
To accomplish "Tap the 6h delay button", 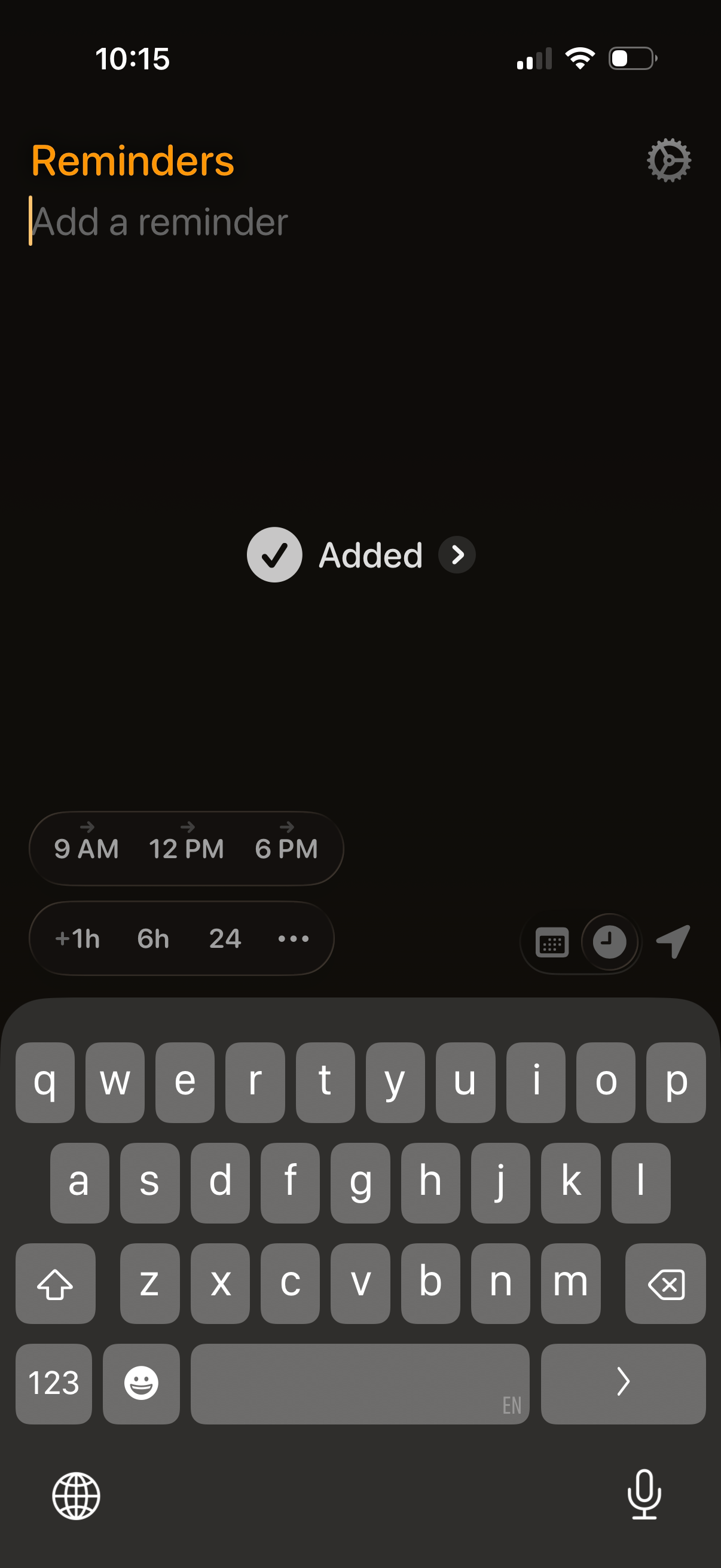I will tap(152, 939).
